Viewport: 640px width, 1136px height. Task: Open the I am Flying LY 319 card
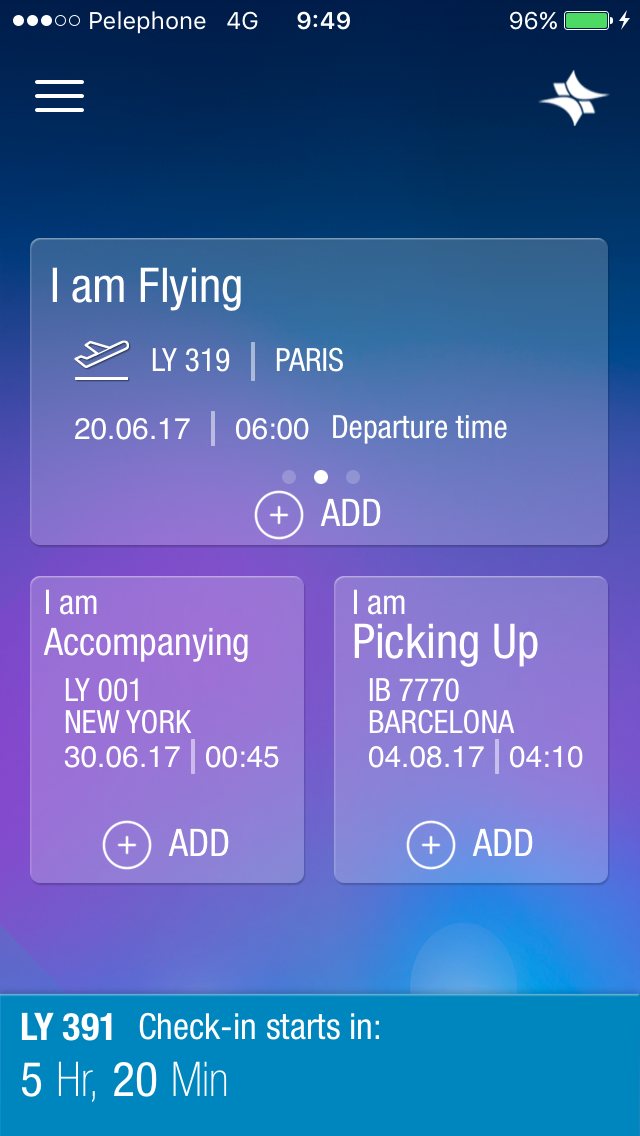pyautogui.click(x=319, y=391)
